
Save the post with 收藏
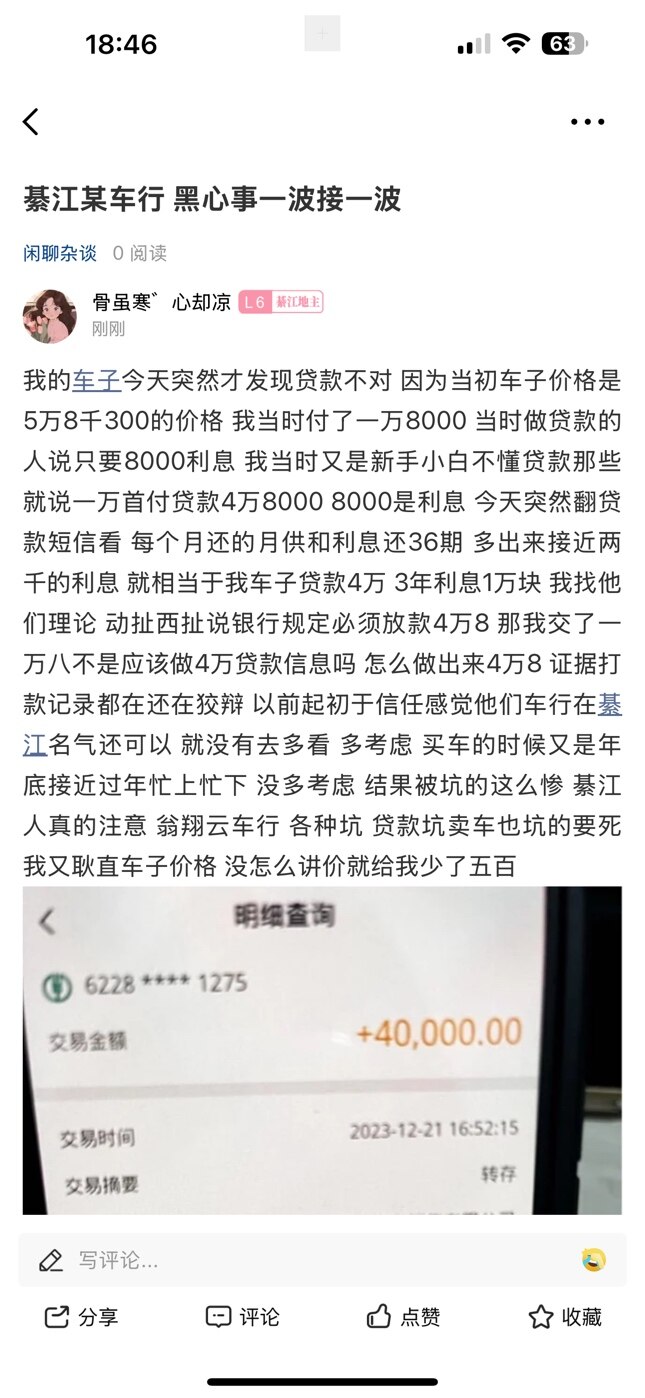pyautogui.click(x=565, y=1317)
